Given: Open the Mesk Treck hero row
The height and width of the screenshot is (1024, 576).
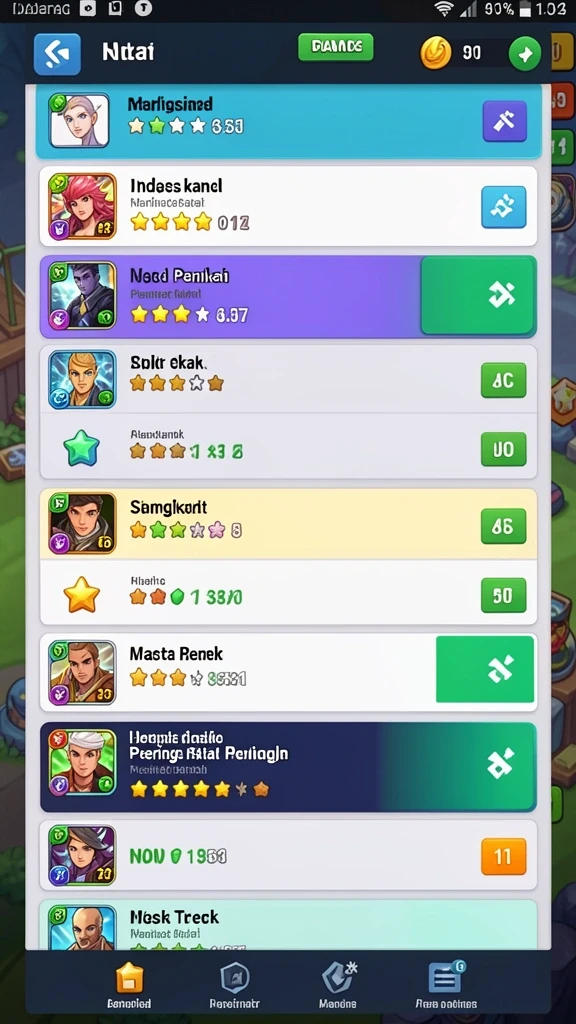Looking at the screenshot, I should [x=288, y=925].
